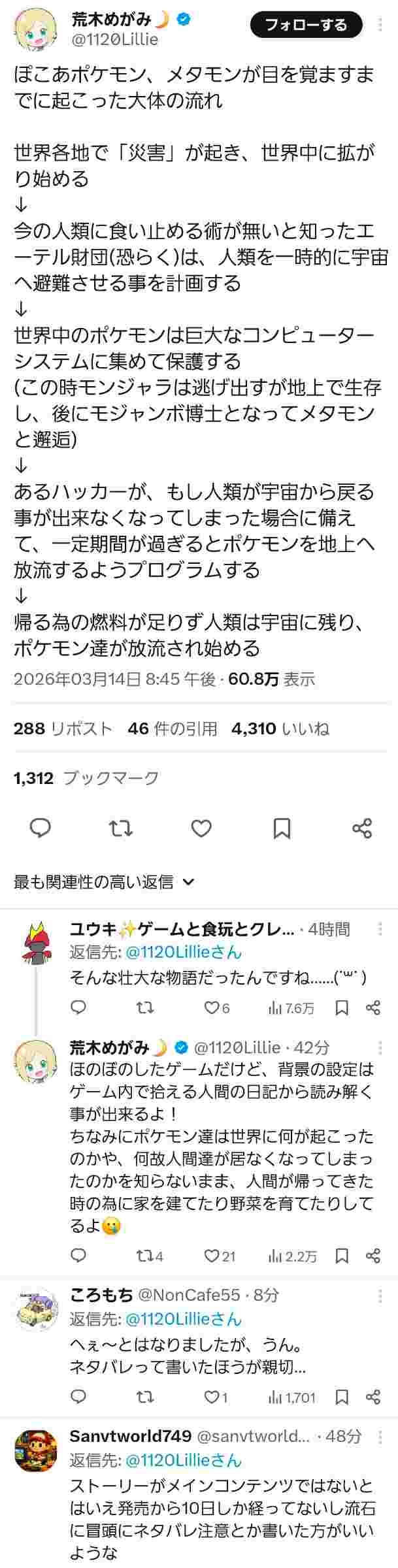Screen dimensions: 398x1568
Task: View the 288 リポスト list
Action: 63,728
